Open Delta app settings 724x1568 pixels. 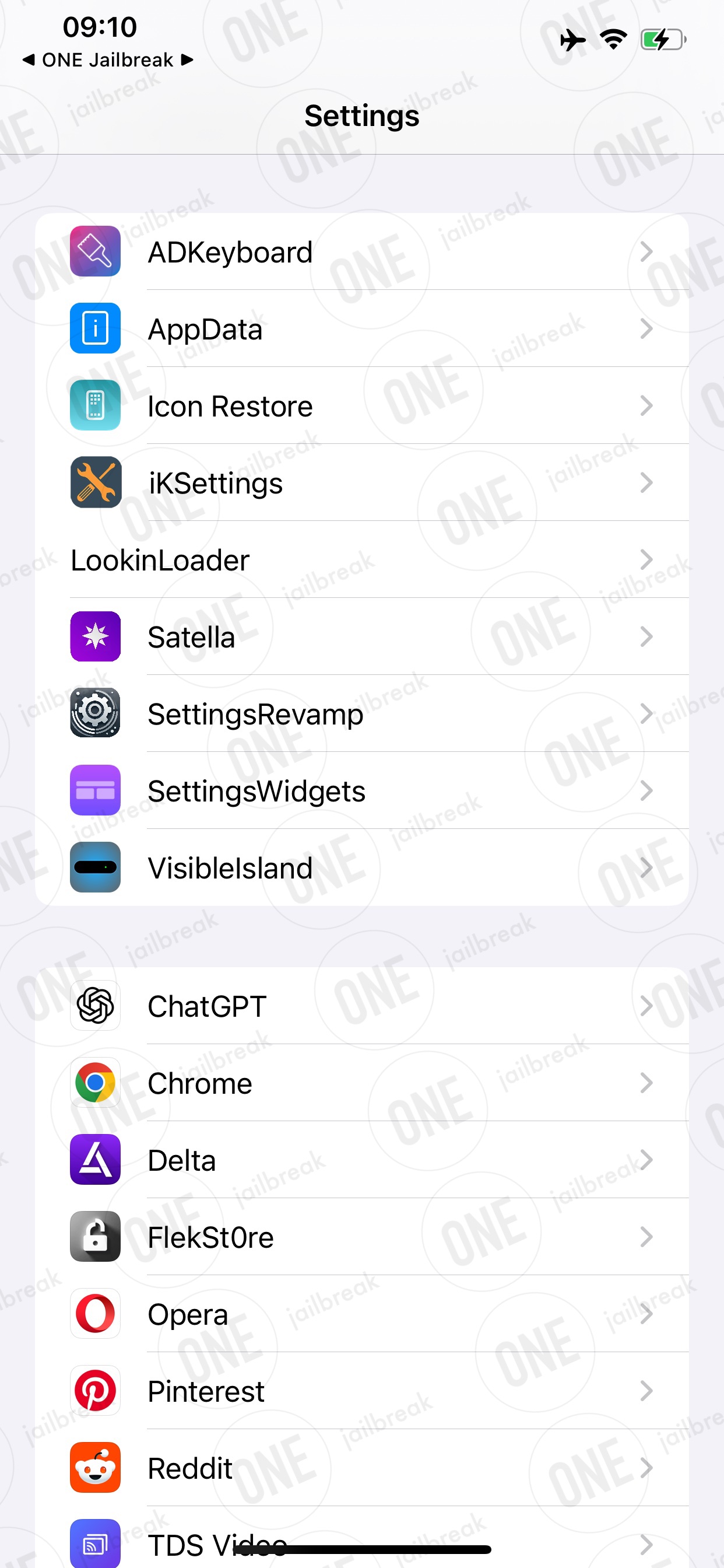[x=362, y=1160]
